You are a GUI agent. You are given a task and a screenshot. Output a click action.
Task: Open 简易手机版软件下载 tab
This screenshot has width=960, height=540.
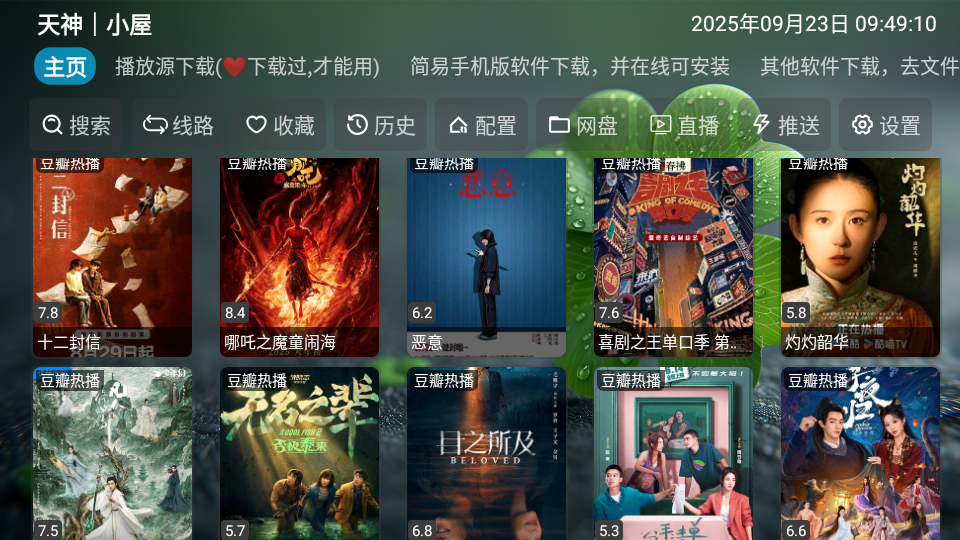[x=570, y=67]
